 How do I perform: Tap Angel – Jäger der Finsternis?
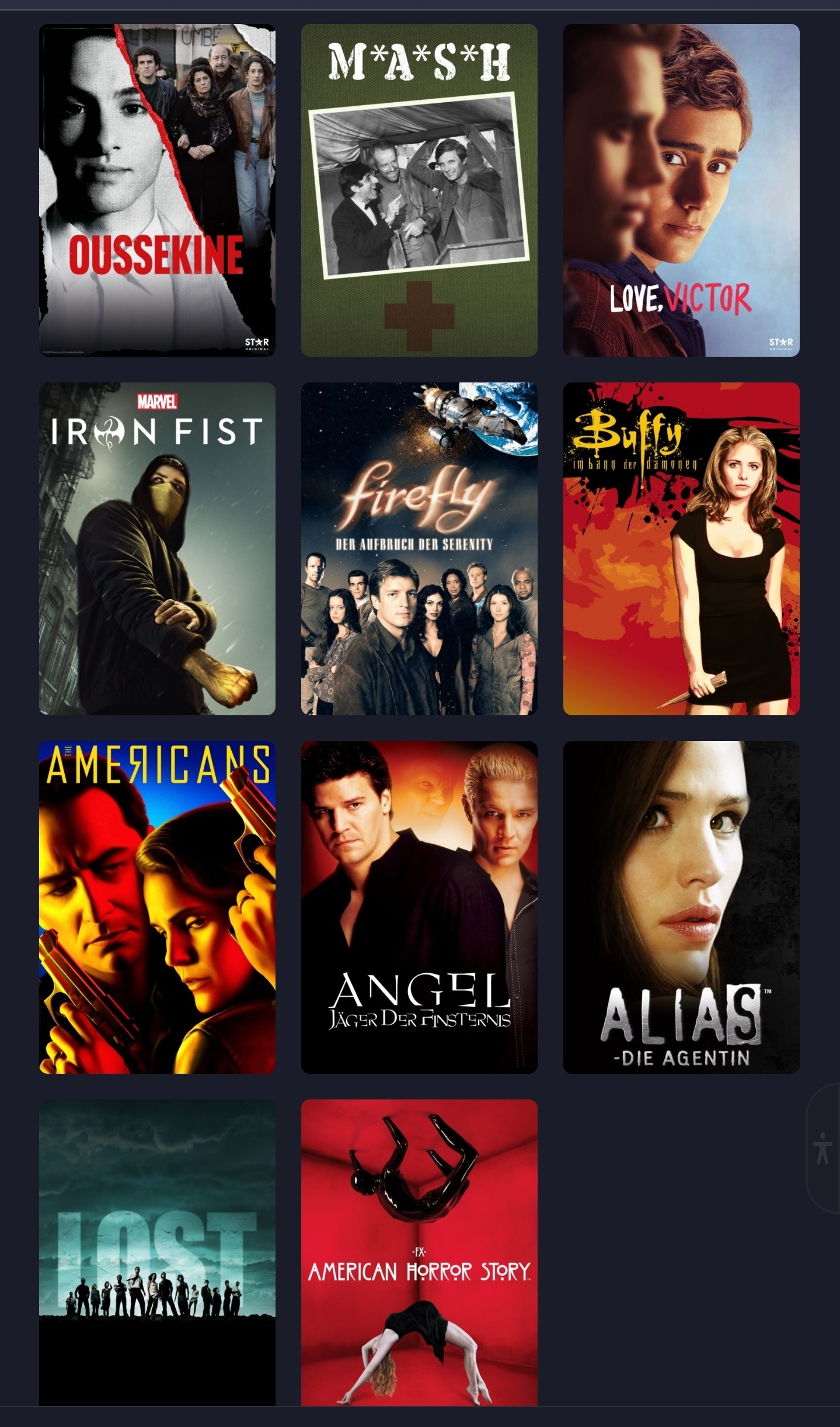[419, 907]
